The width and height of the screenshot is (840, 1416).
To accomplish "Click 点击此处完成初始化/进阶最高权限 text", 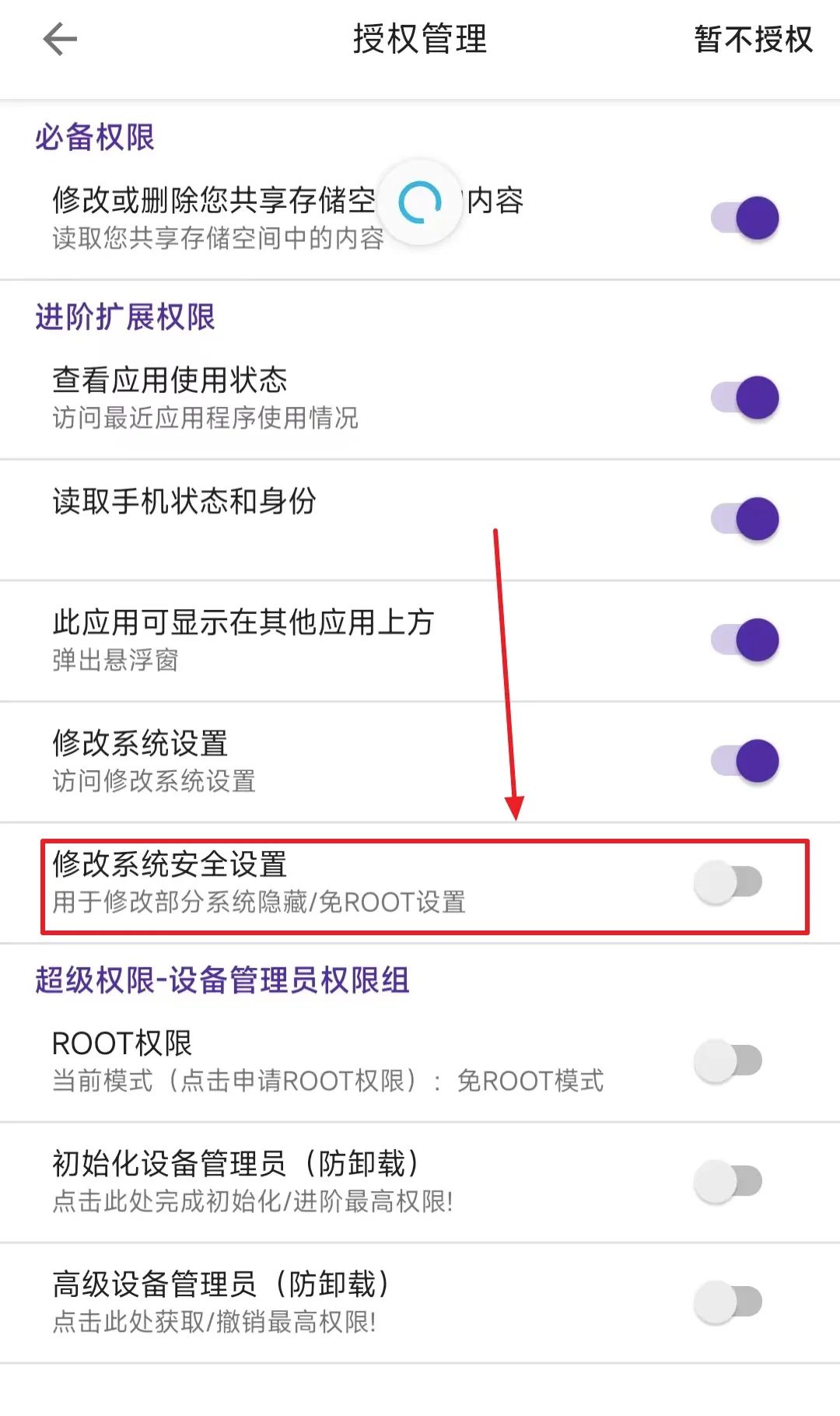I will 253,1201.
